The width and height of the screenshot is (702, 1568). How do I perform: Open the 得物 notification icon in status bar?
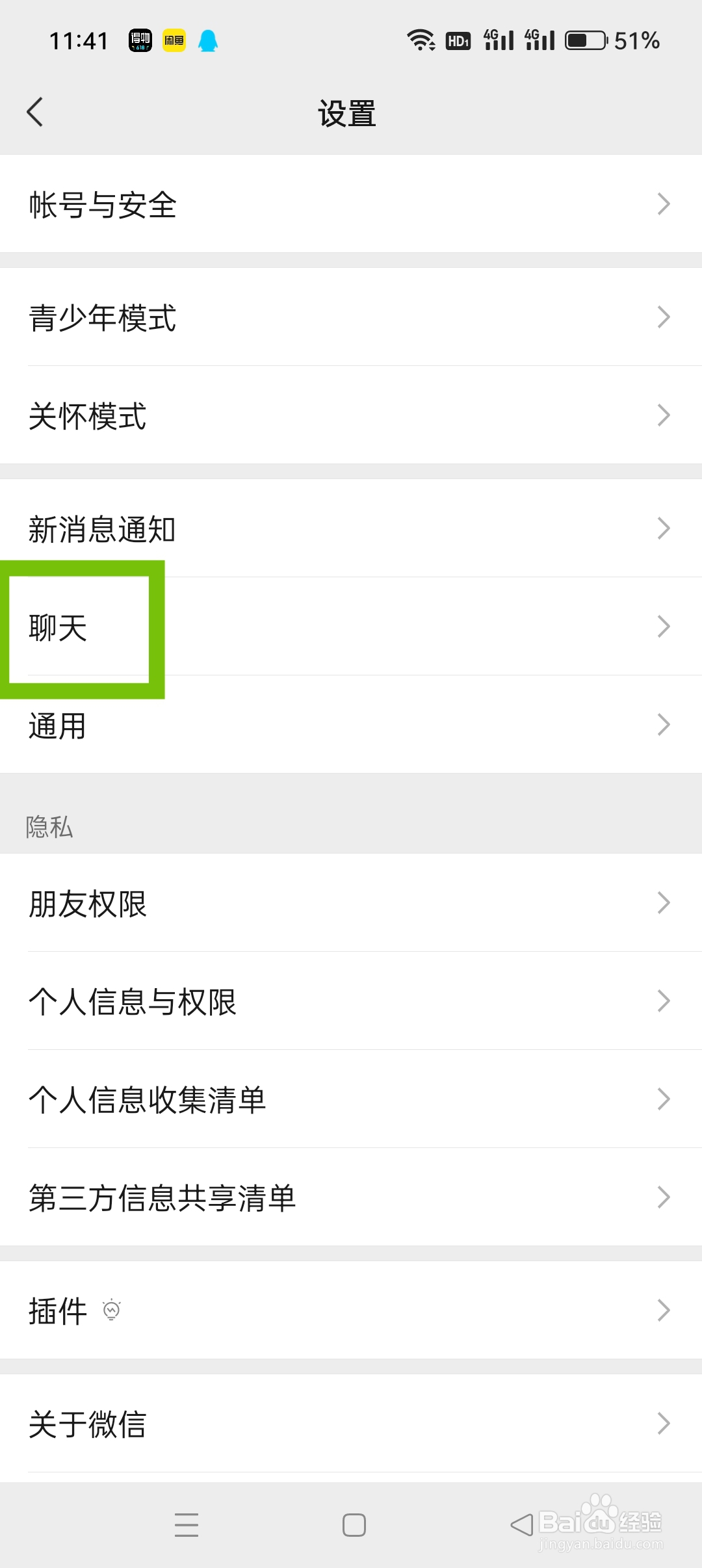click(140, 40)
